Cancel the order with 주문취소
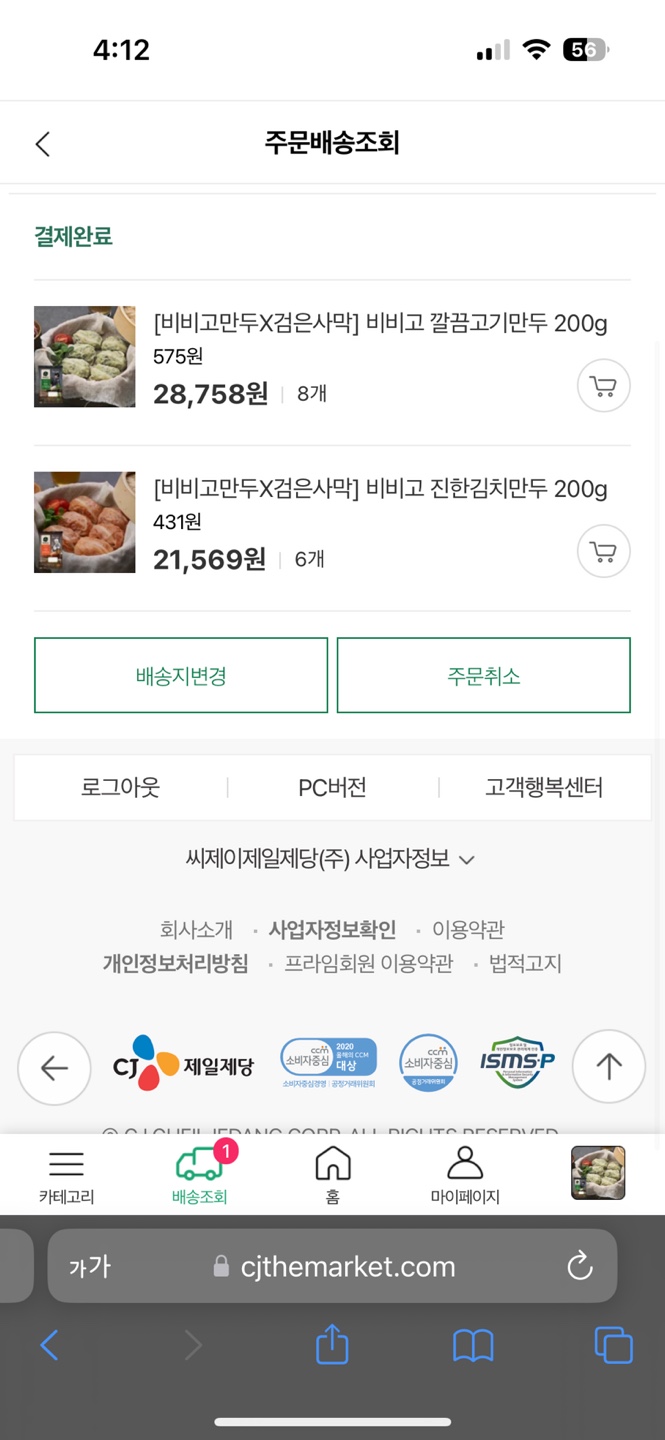665x1440 pixels. (x=483, y=676)
